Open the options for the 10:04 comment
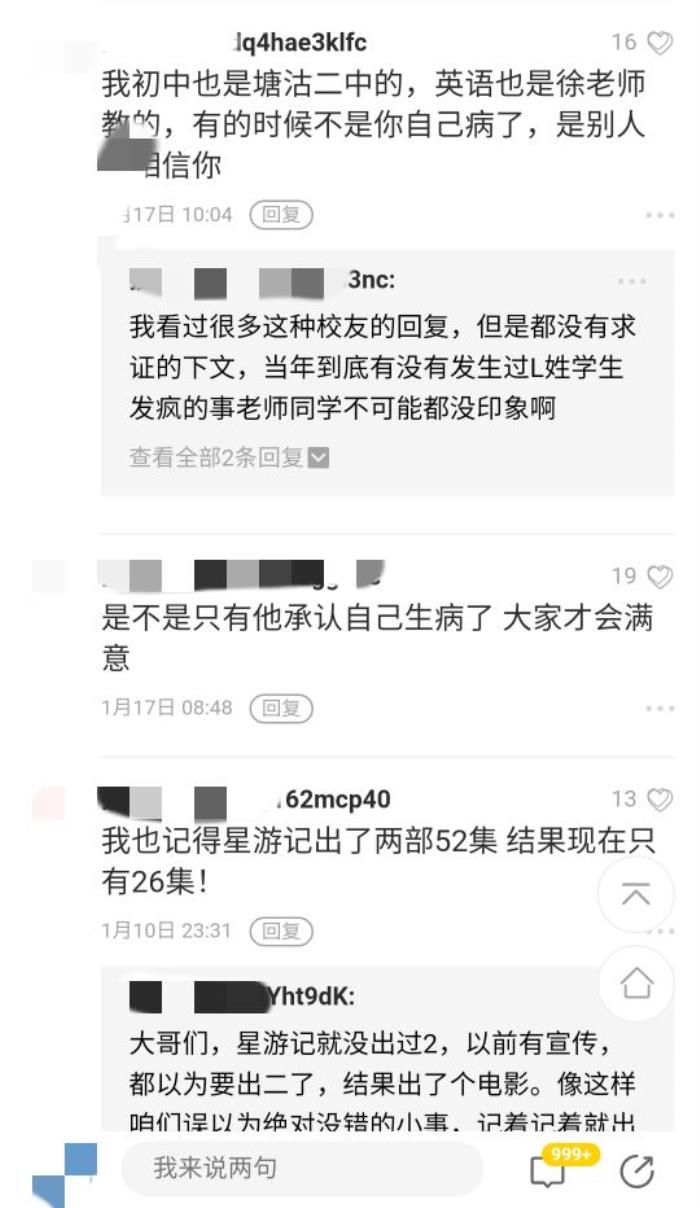 [x=659, y=215]
